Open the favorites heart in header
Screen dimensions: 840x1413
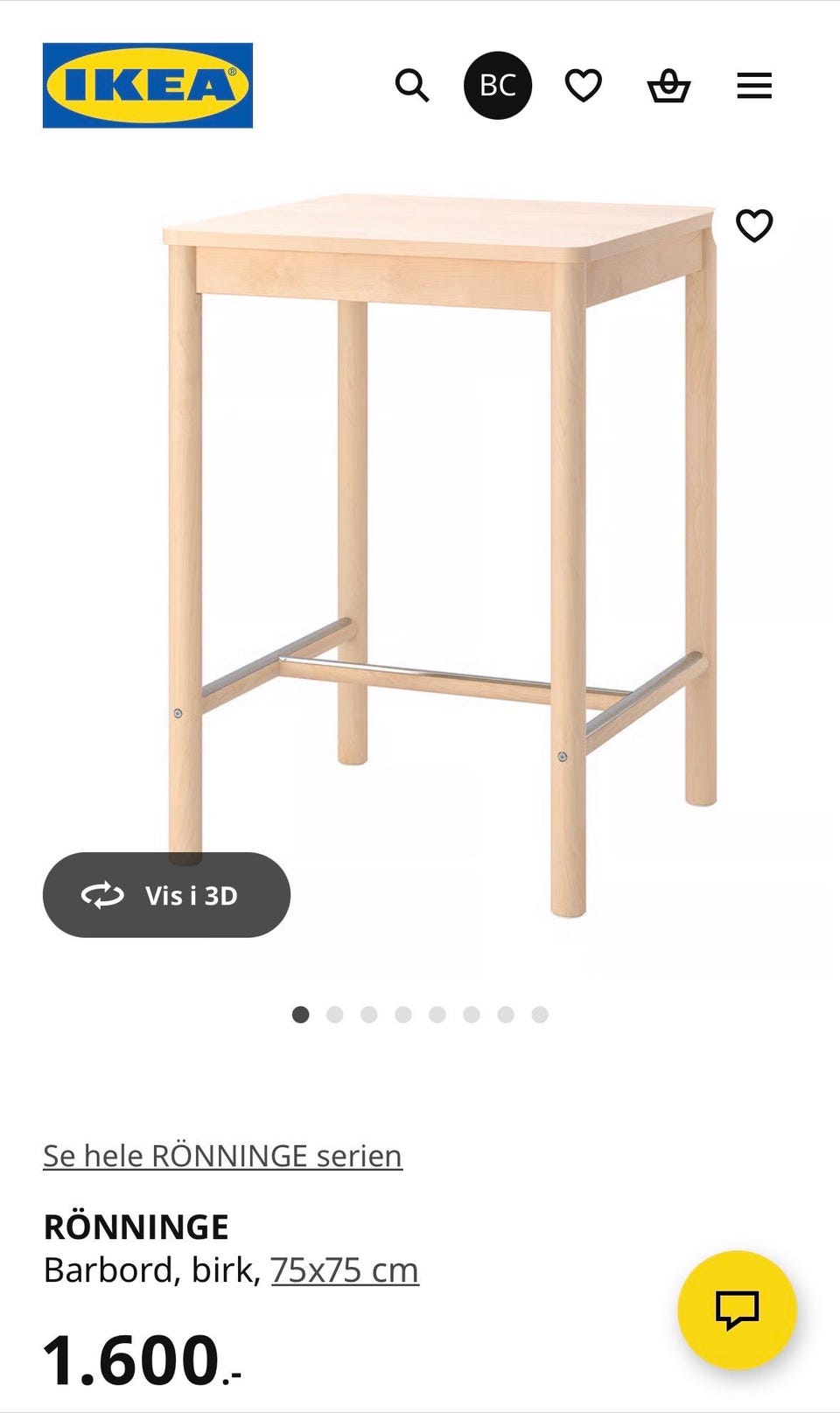pos(584,86)
